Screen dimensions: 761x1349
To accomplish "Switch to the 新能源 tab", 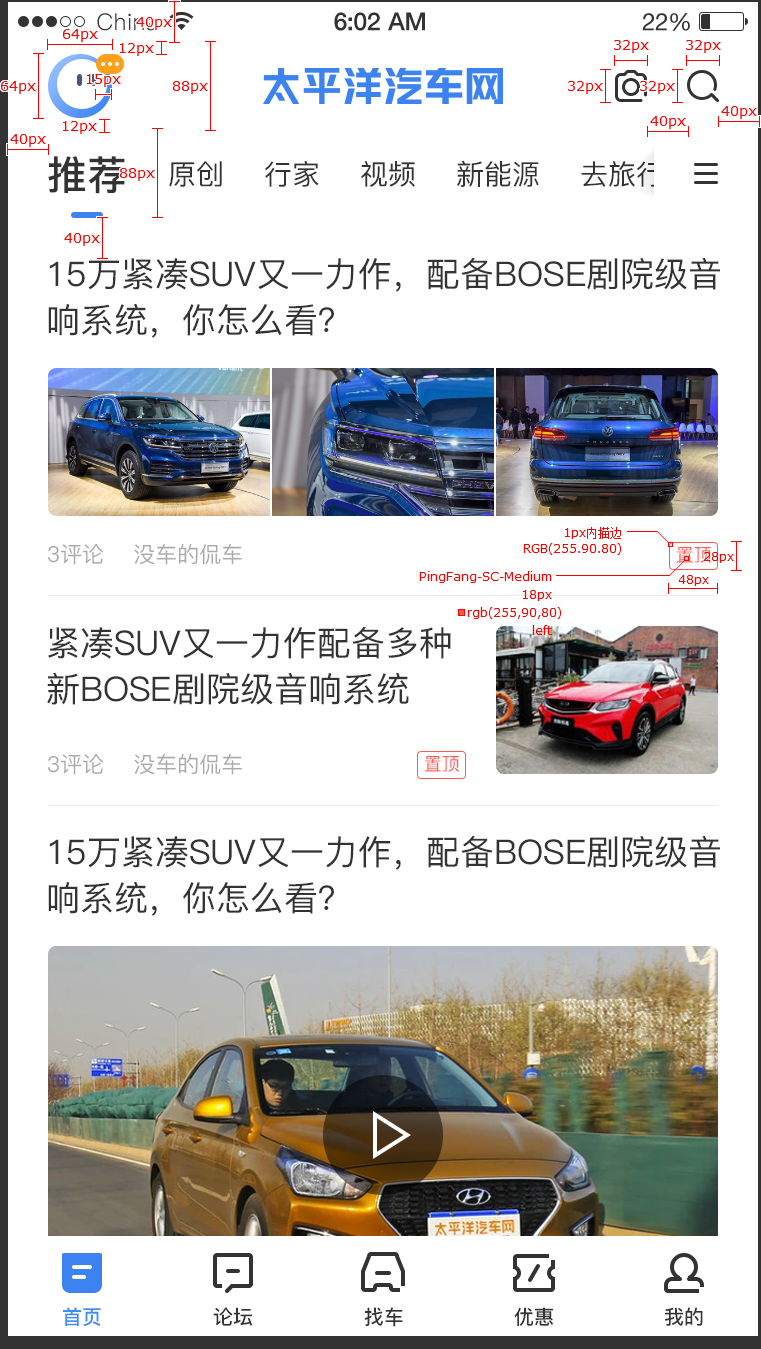I will click(498, 174).
